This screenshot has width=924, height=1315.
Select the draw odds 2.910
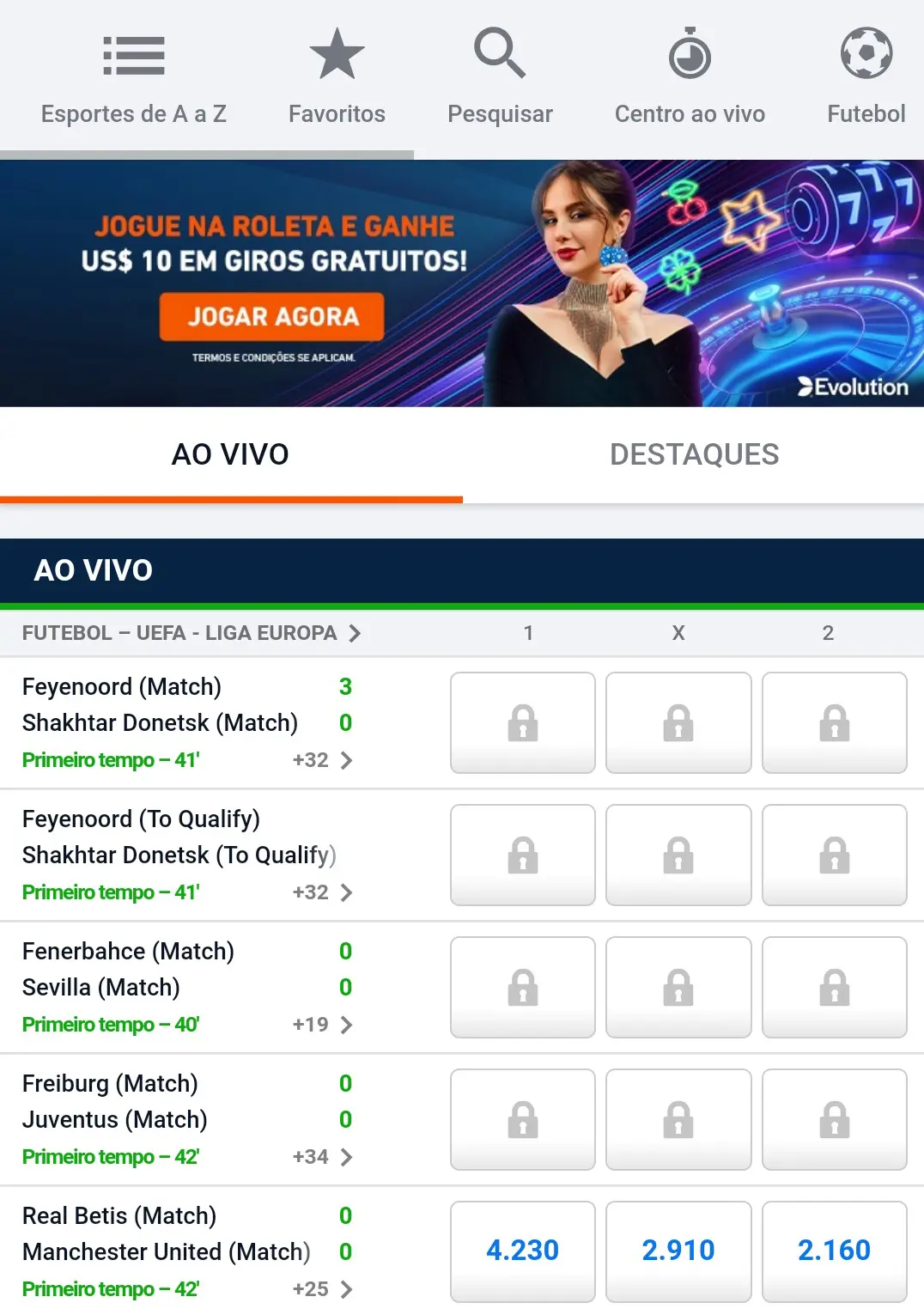point(678,1251)
